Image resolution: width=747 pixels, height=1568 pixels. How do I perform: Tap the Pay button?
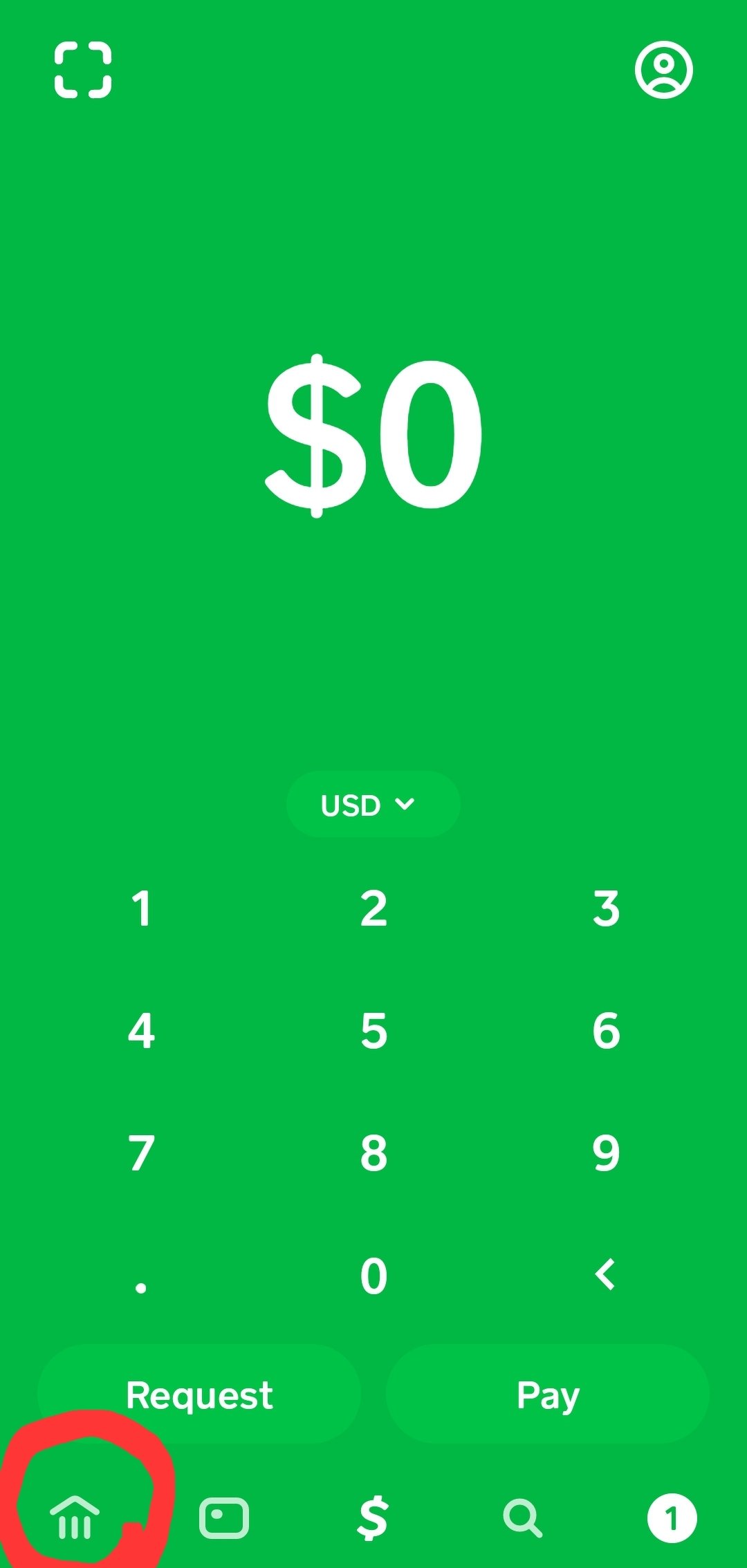(548, 1394)
